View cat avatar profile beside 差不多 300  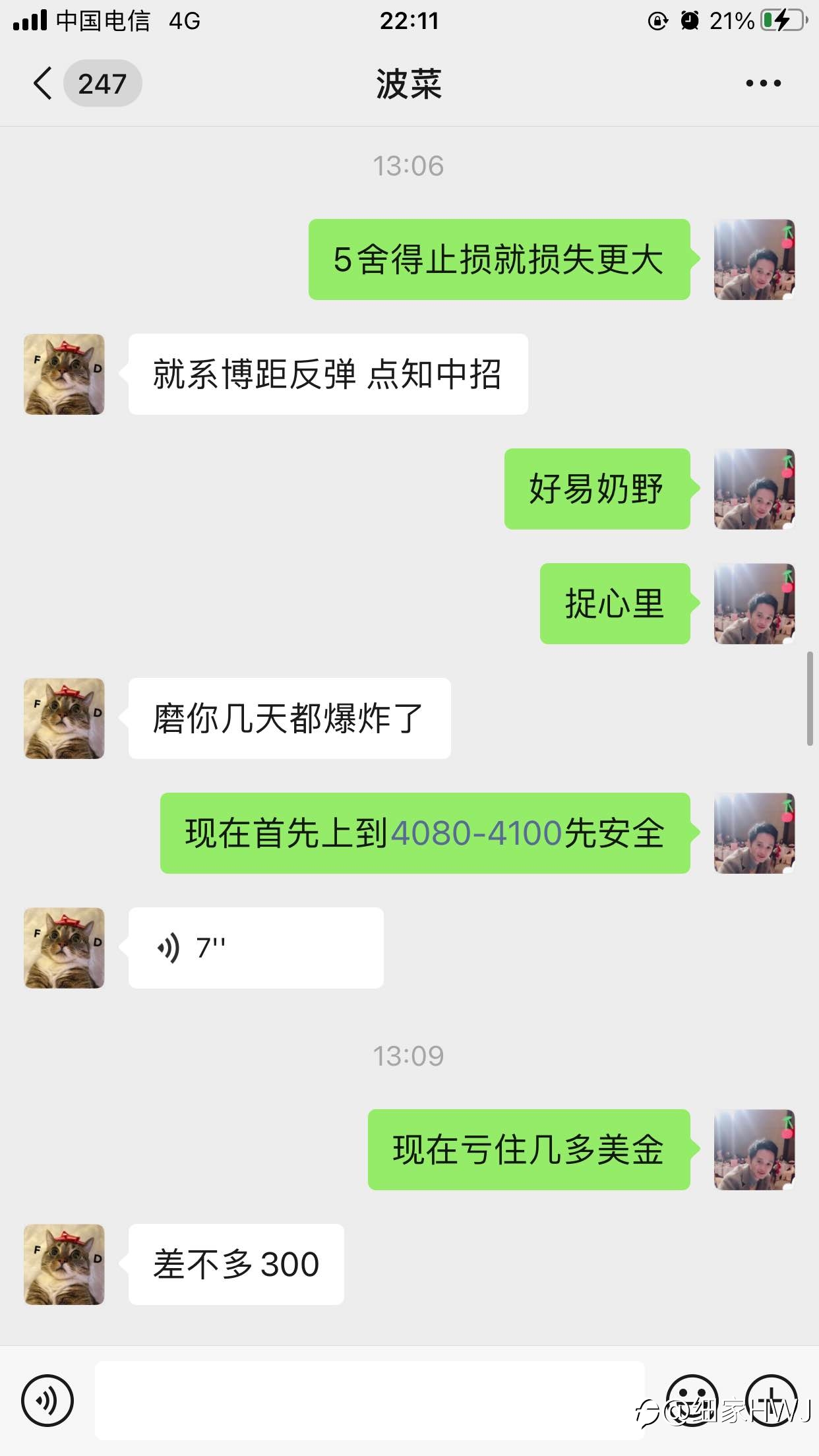(64, 1264)
